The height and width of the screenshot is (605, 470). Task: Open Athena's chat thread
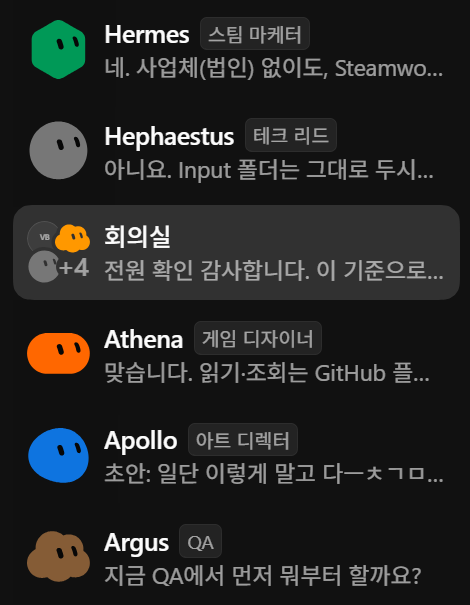pyautogui.click(x=236, y=354)
